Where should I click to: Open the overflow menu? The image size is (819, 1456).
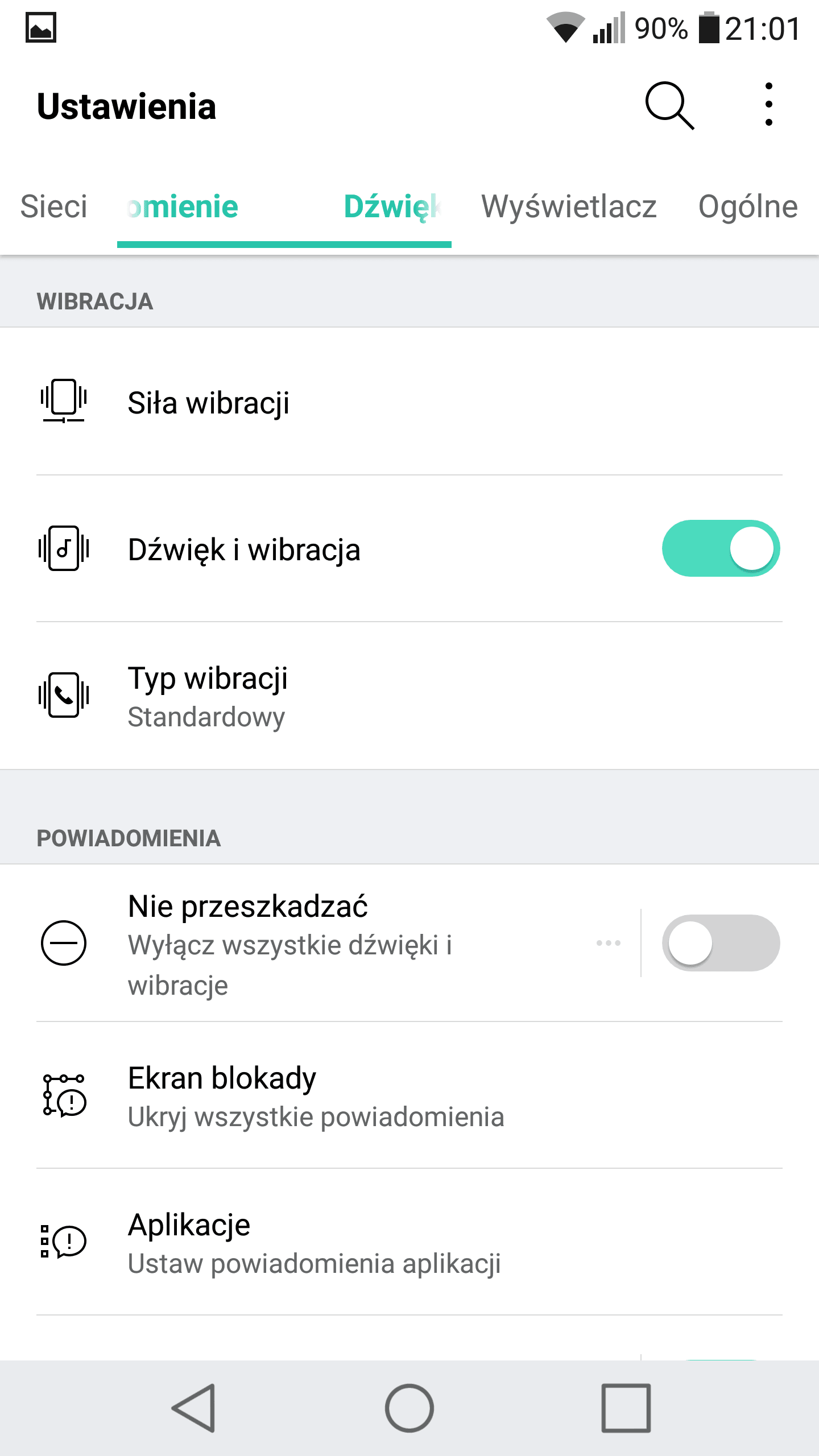[x=768, y=105]
